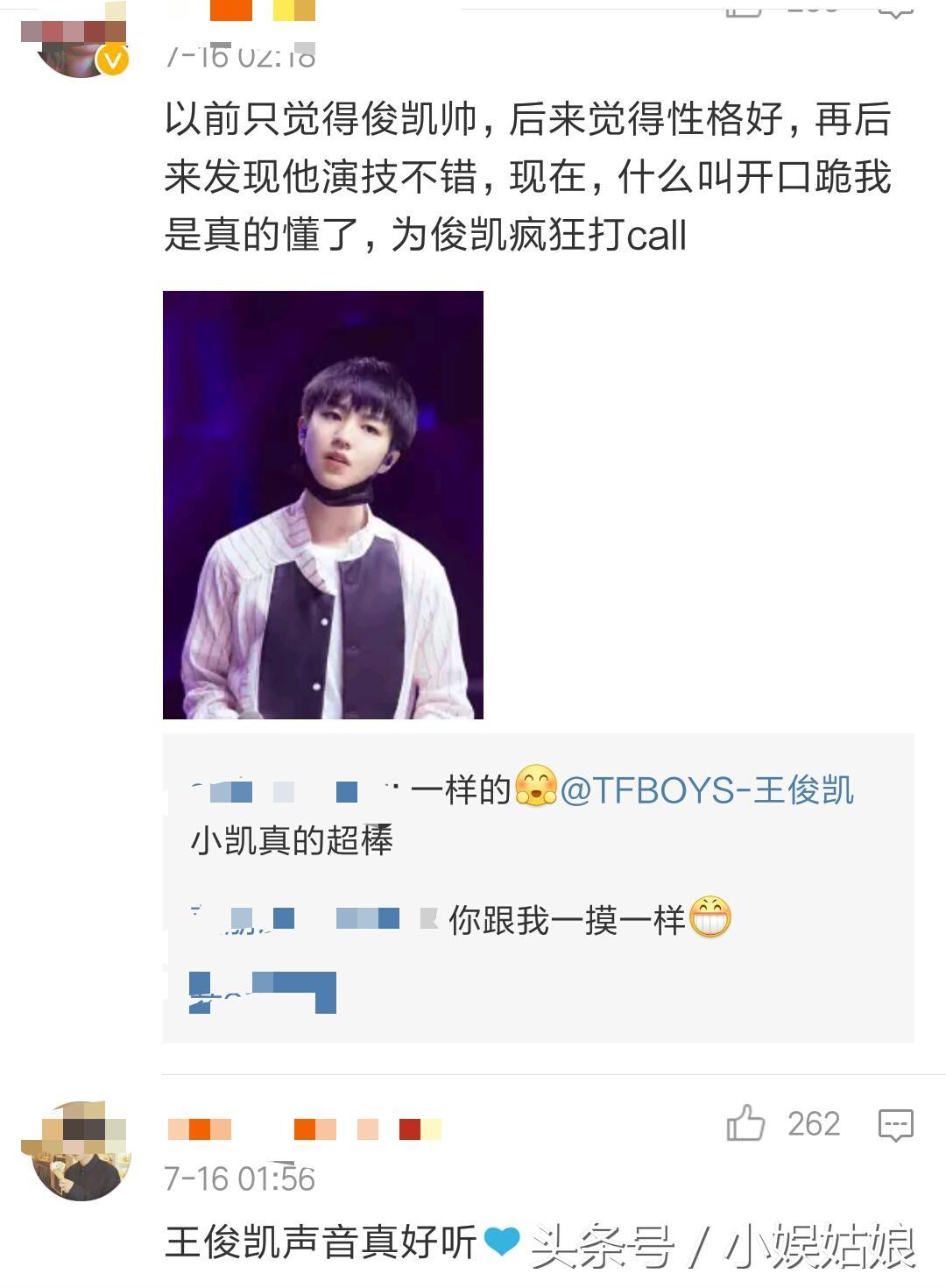Like the comment with 262 likes
946x1288 pixels.
point(745,1123)
